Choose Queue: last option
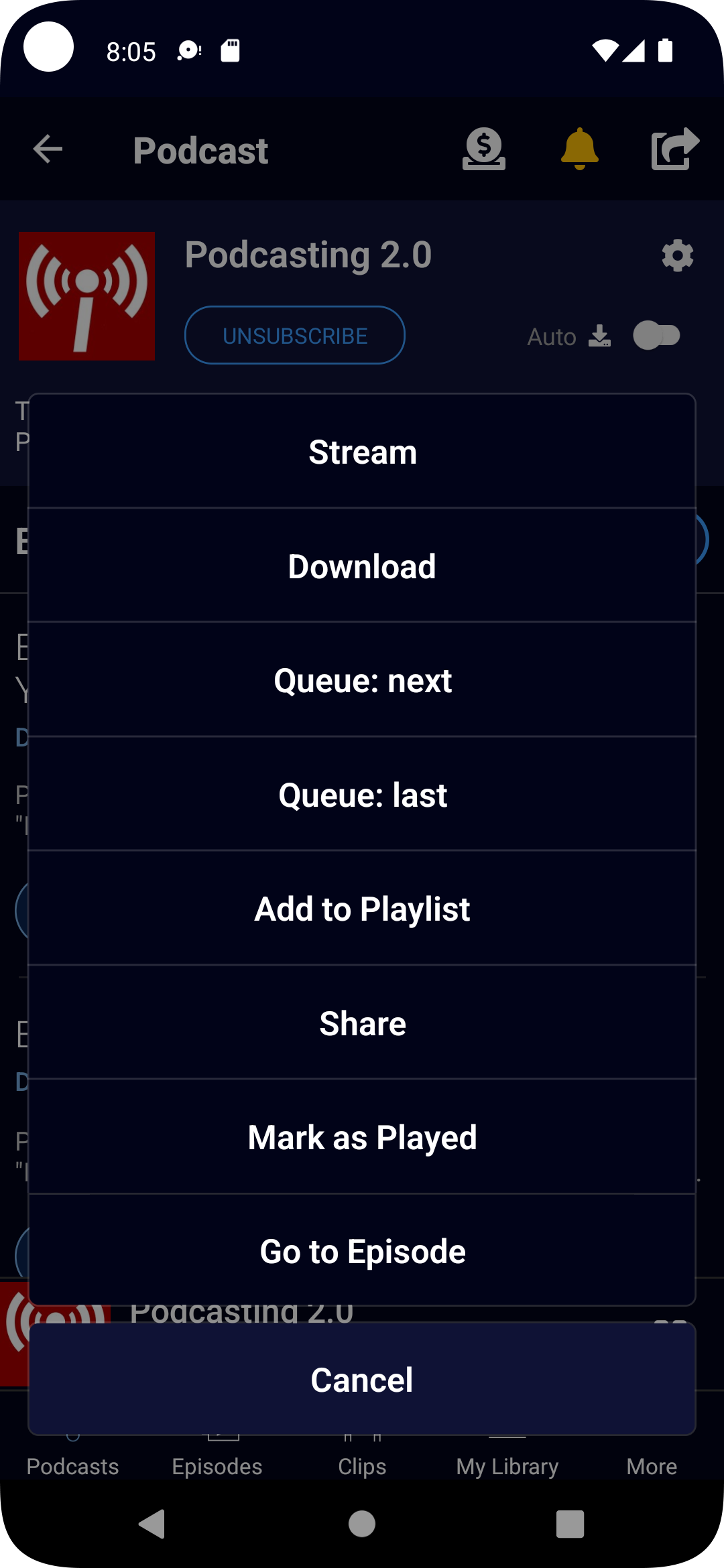The width and height of the screenshot is (724, 1568). point(362,795)
